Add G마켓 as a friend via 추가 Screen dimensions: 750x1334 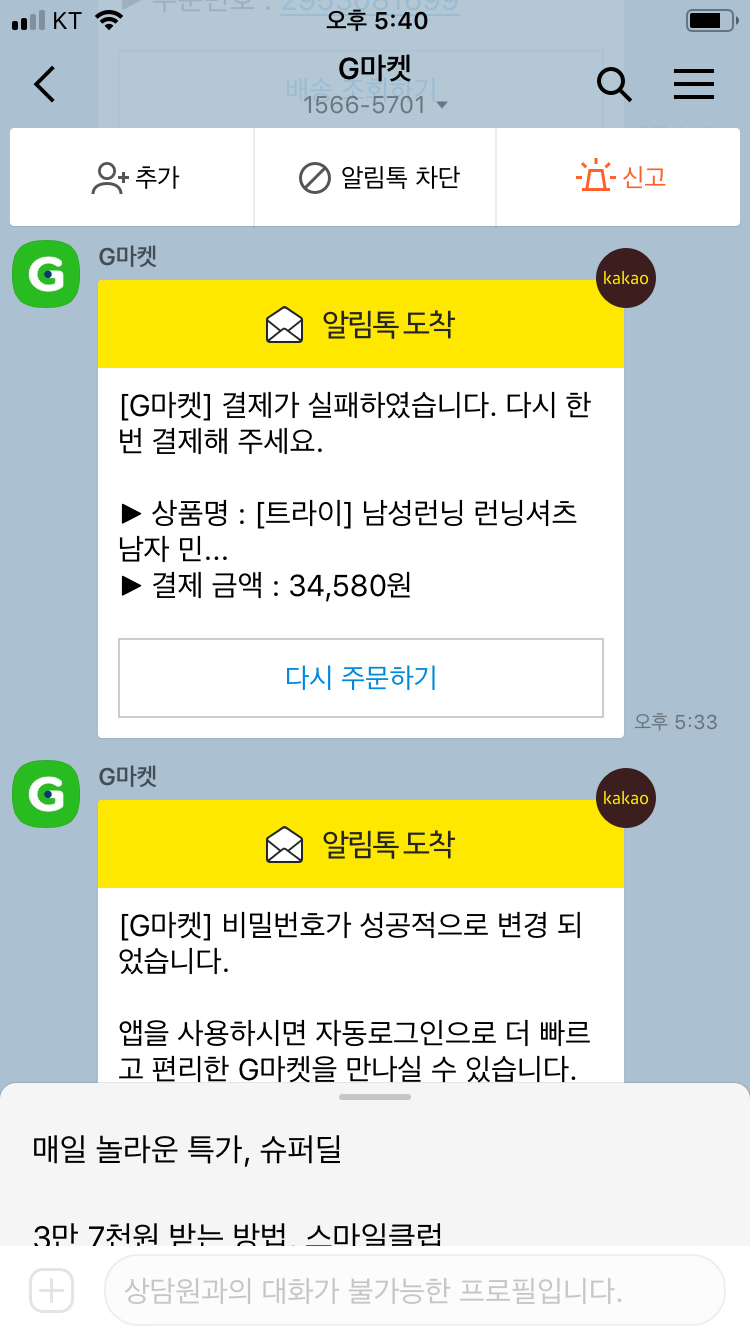click(x=133, y=178)
